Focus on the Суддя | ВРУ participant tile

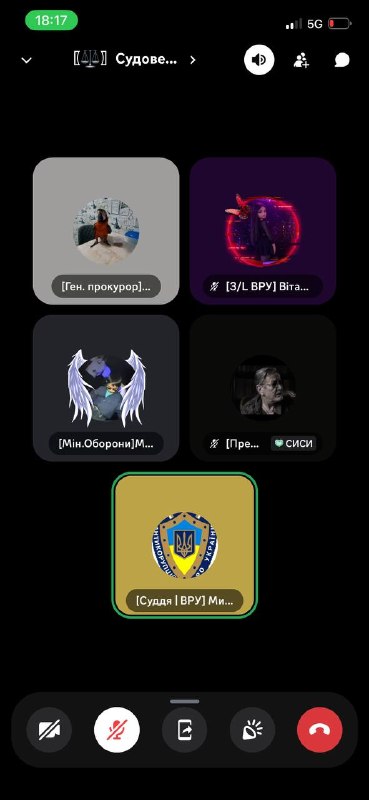click(184, 544)
